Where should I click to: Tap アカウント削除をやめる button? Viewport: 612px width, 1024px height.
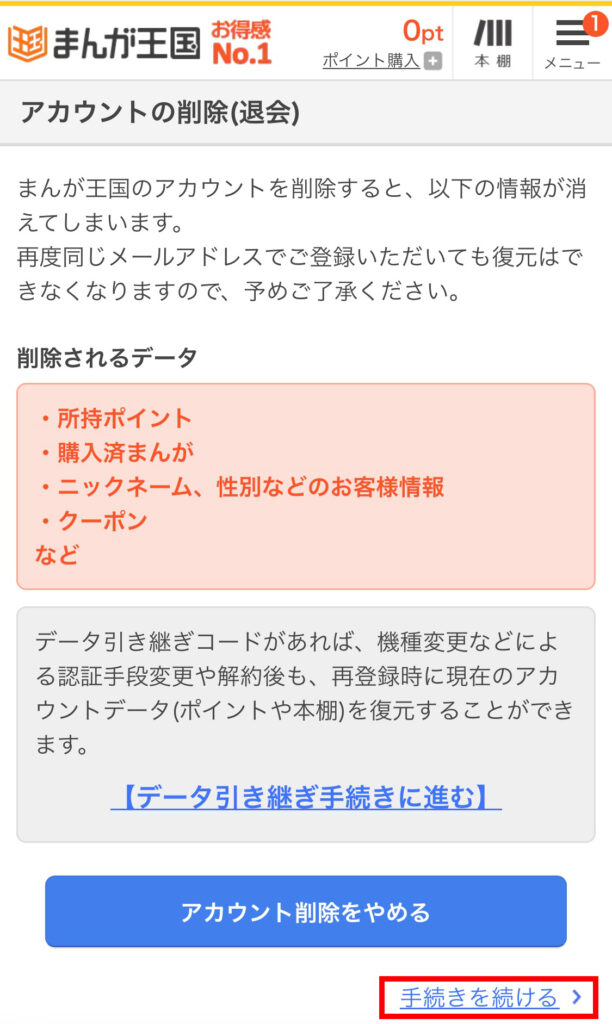(x=306, y=912)
